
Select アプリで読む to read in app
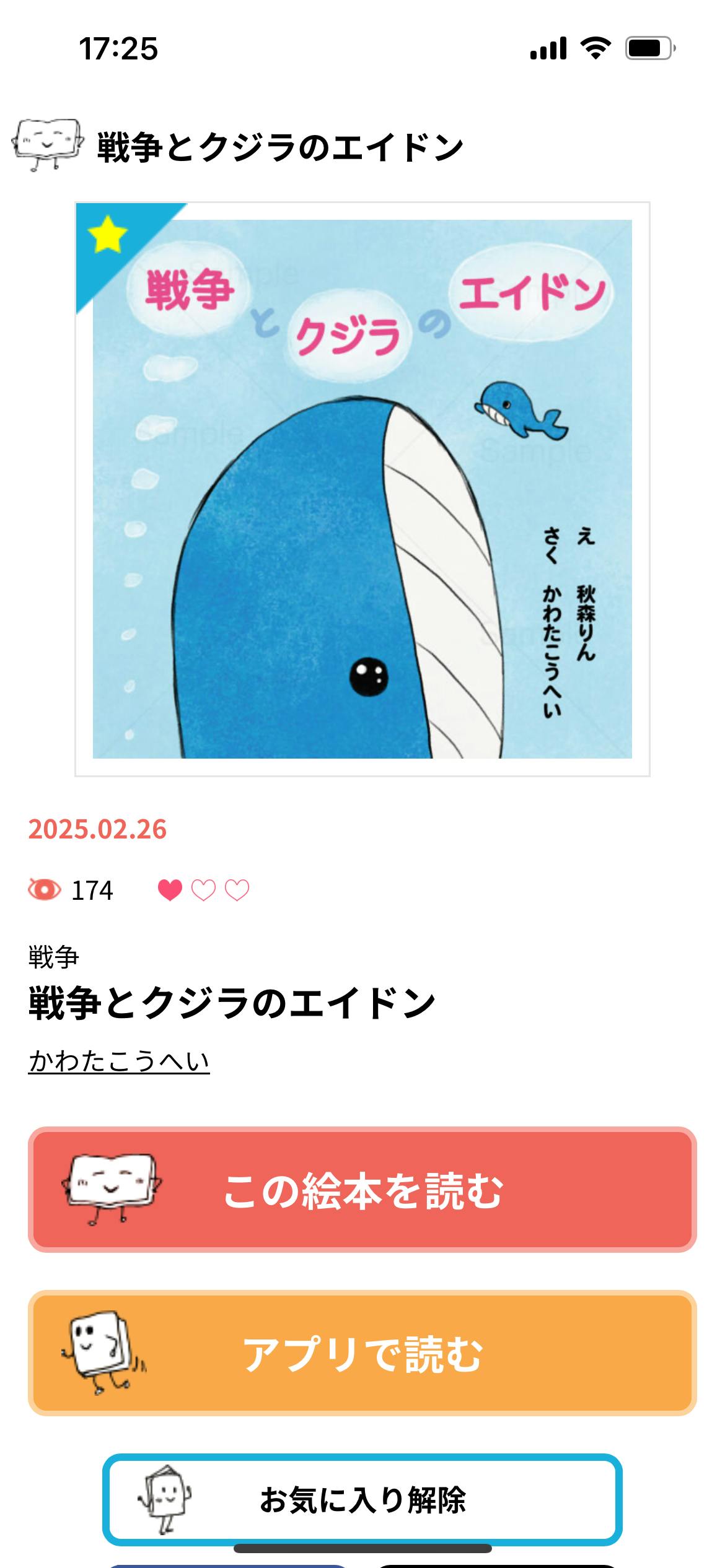tap(362, 1354)
